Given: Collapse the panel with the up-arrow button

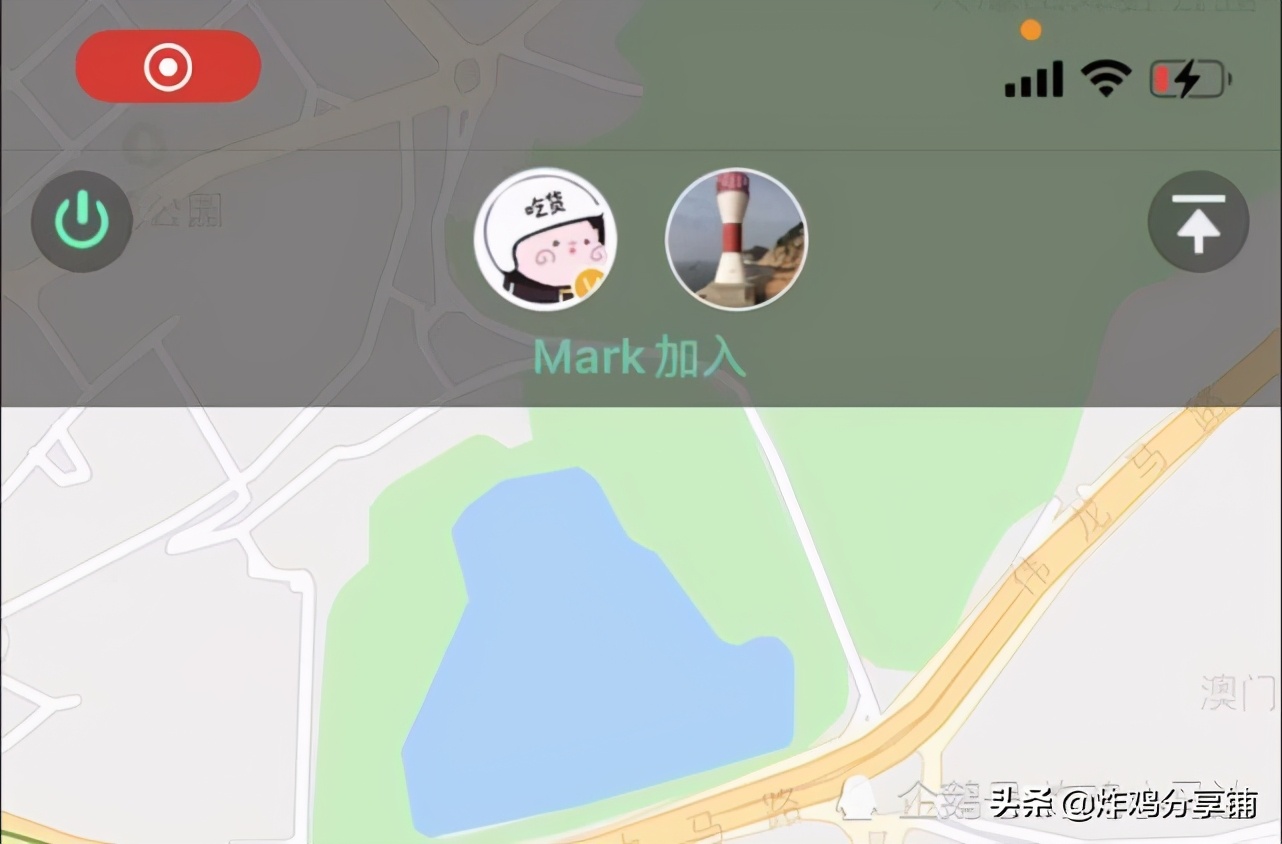Looking at the screenshot, I should (1198, 222).
